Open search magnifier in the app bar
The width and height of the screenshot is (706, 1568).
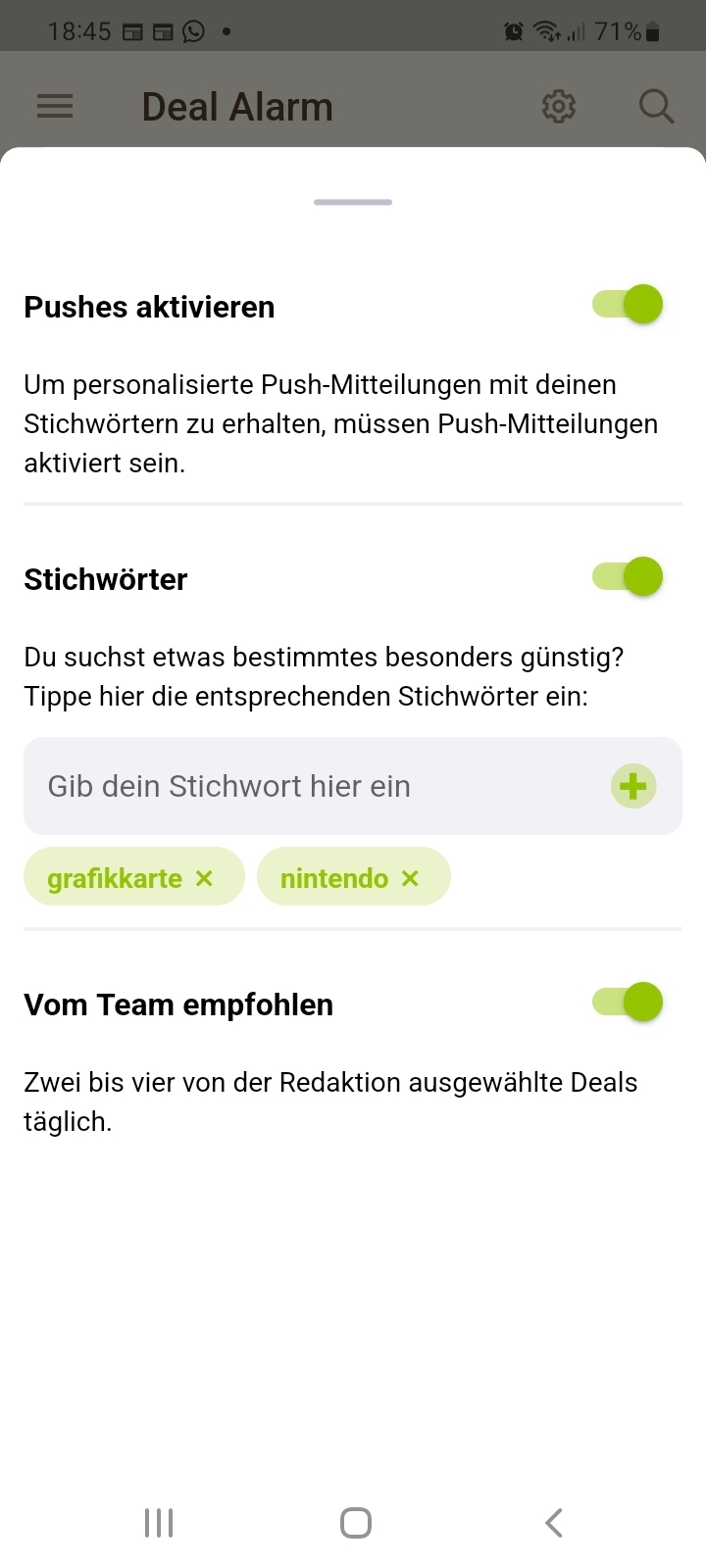(x=657, y=106)
